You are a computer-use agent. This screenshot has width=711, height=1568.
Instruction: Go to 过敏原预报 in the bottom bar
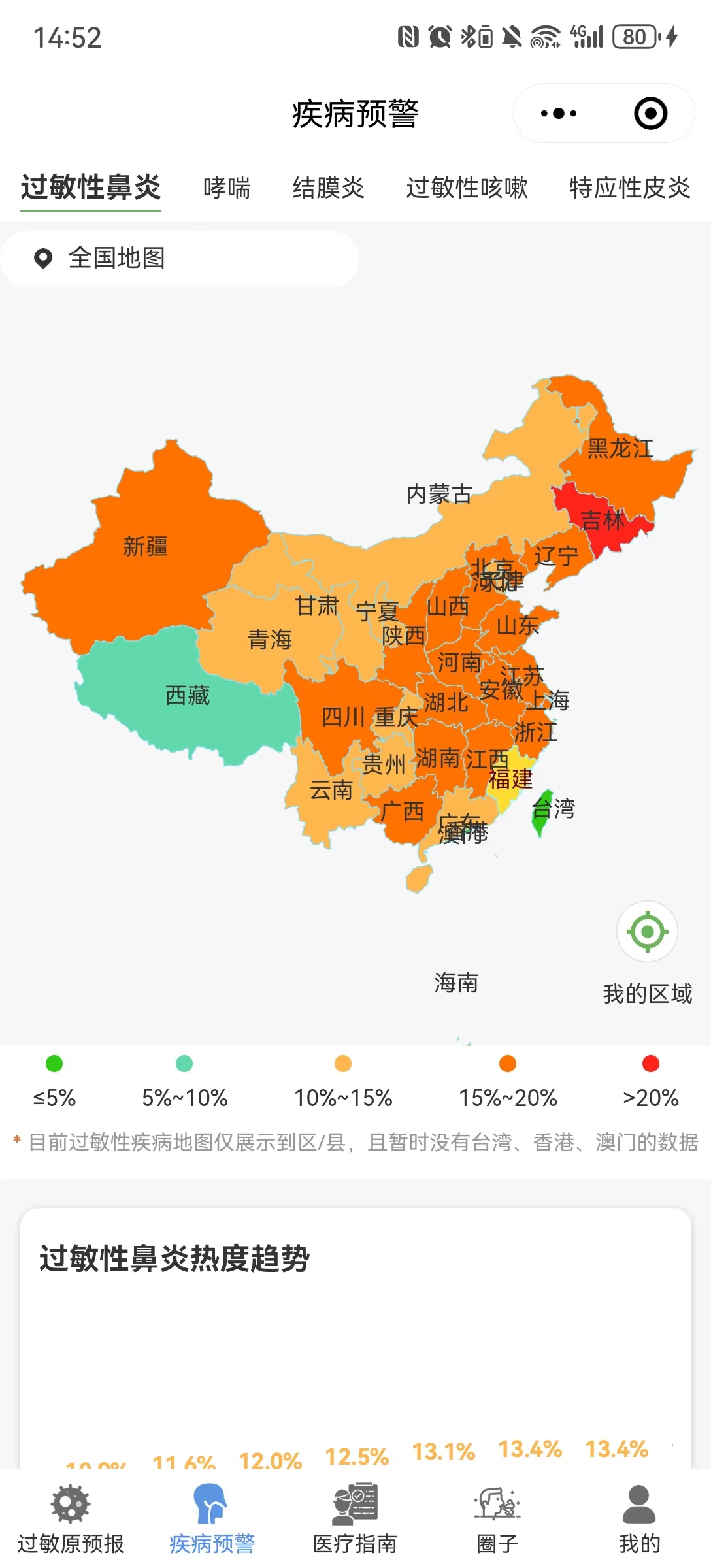(x=71, y=1522)
